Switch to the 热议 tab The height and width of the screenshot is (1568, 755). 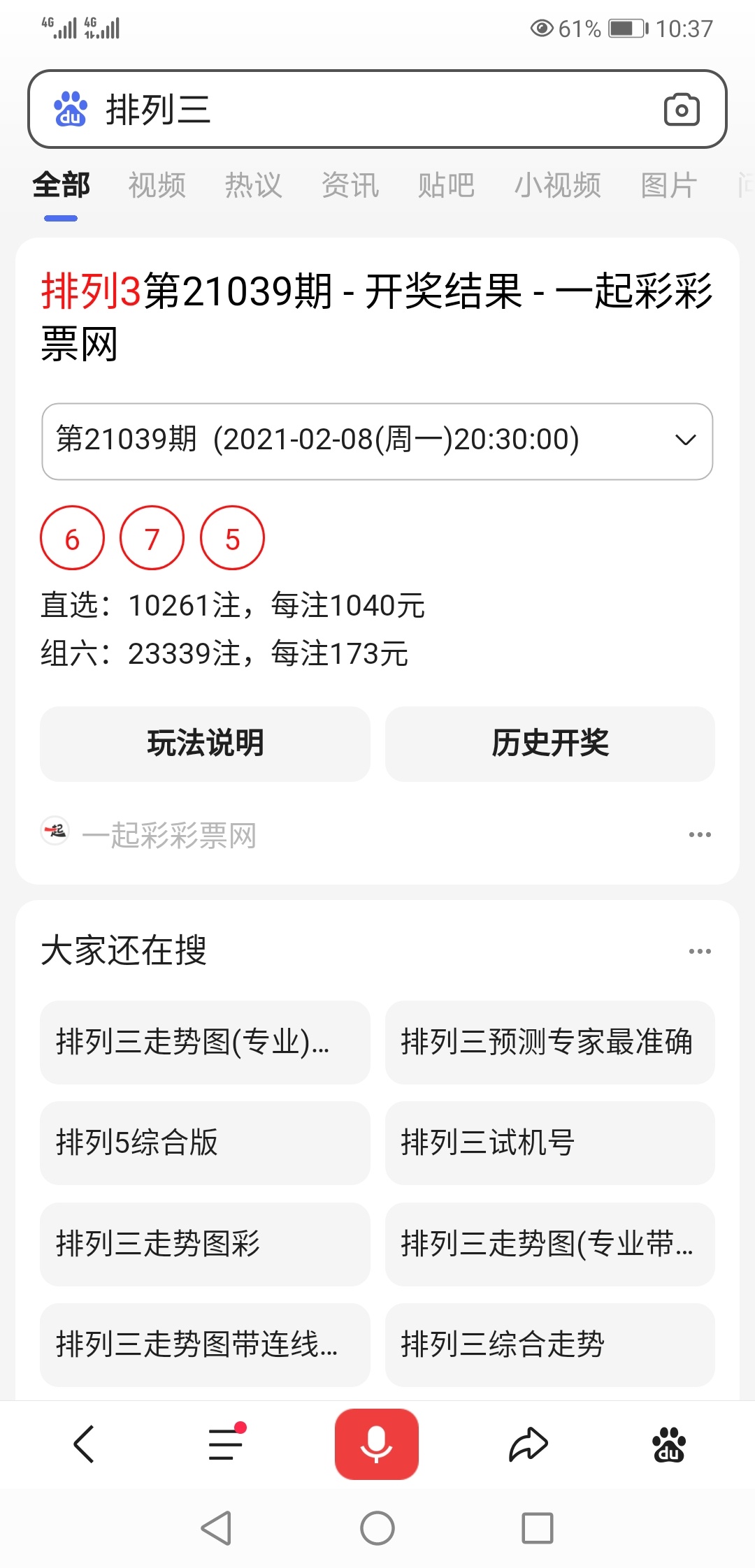click(x=254, y=186)
